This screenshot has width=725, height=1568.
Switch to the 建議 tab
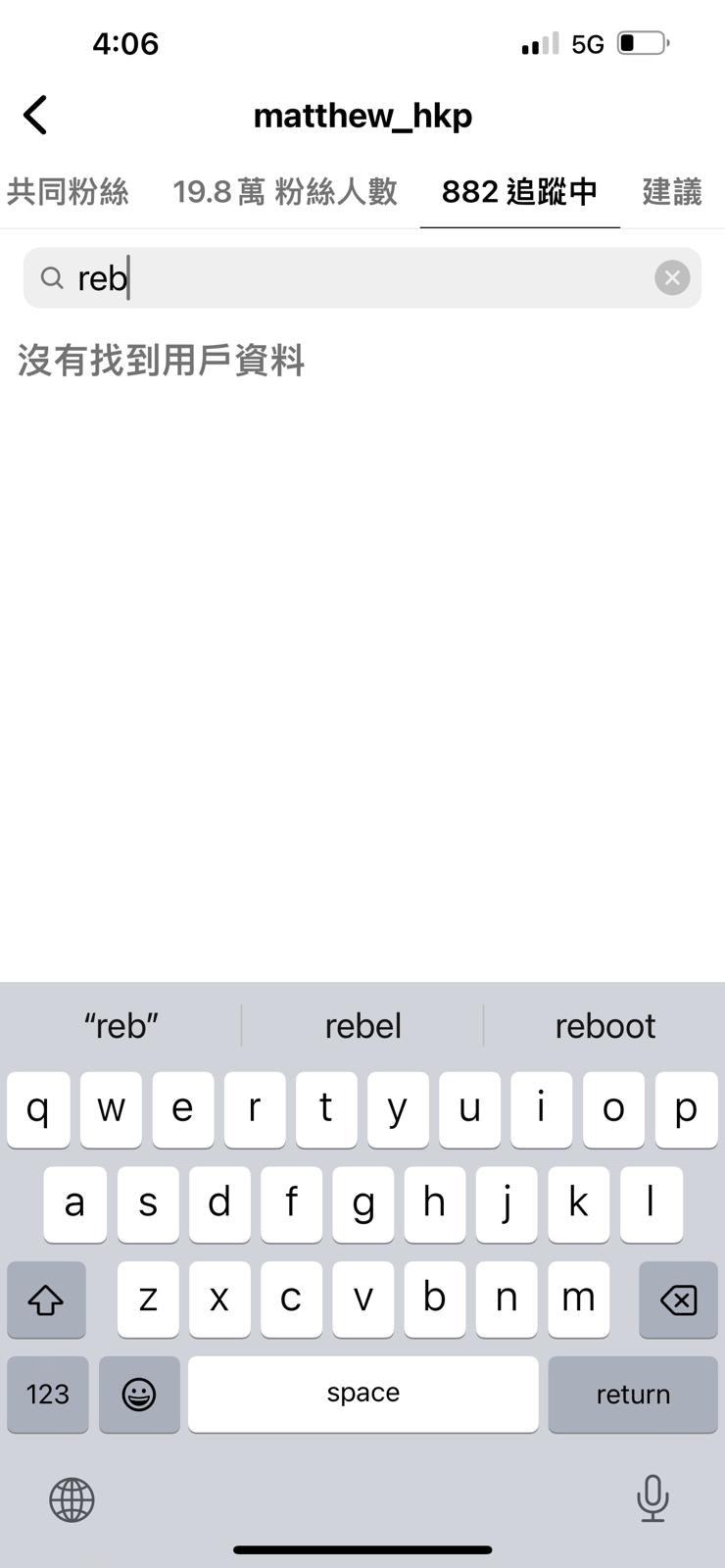coord(672,192)
